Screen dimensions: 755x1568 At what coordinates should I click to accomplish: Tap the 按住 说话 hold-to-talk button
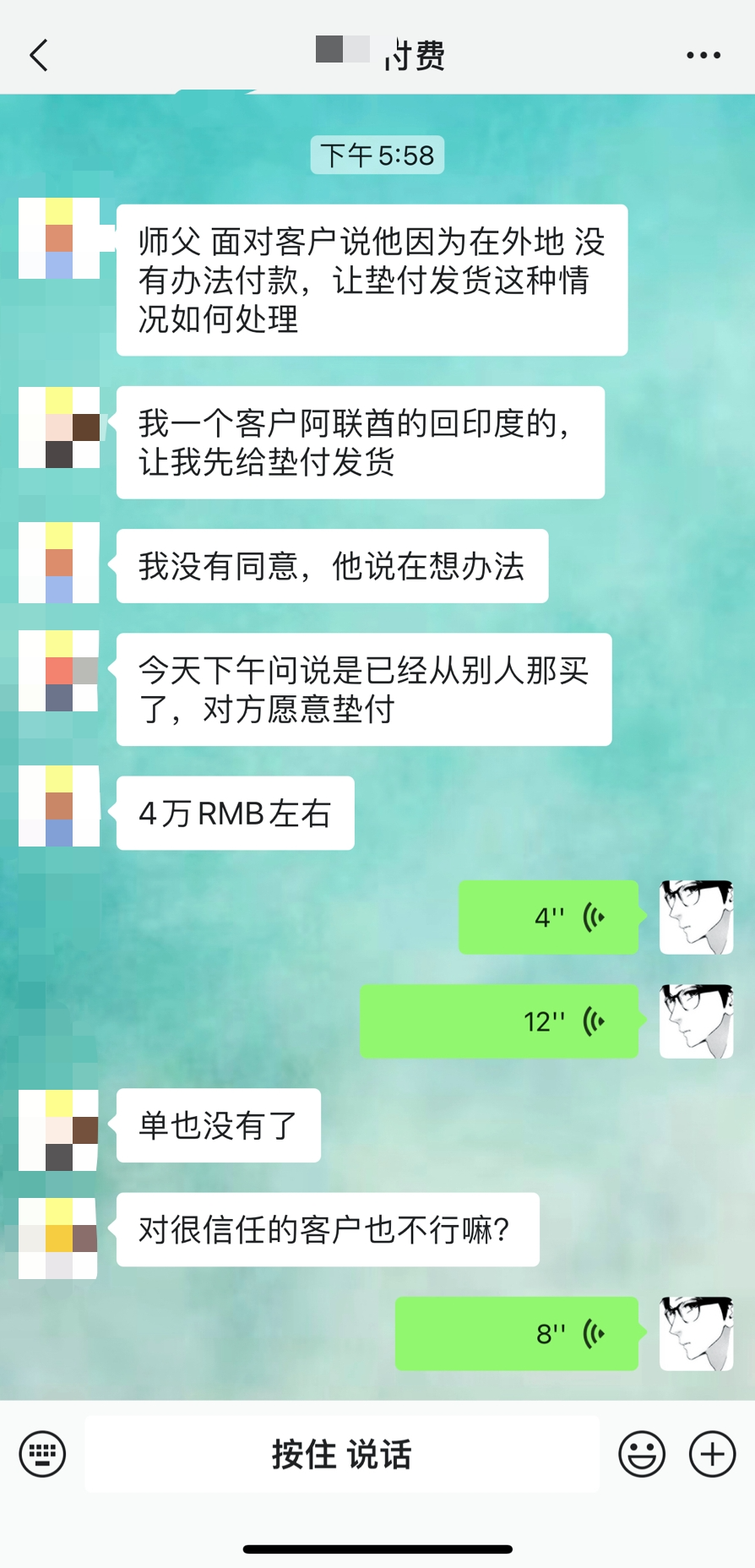342,1454
